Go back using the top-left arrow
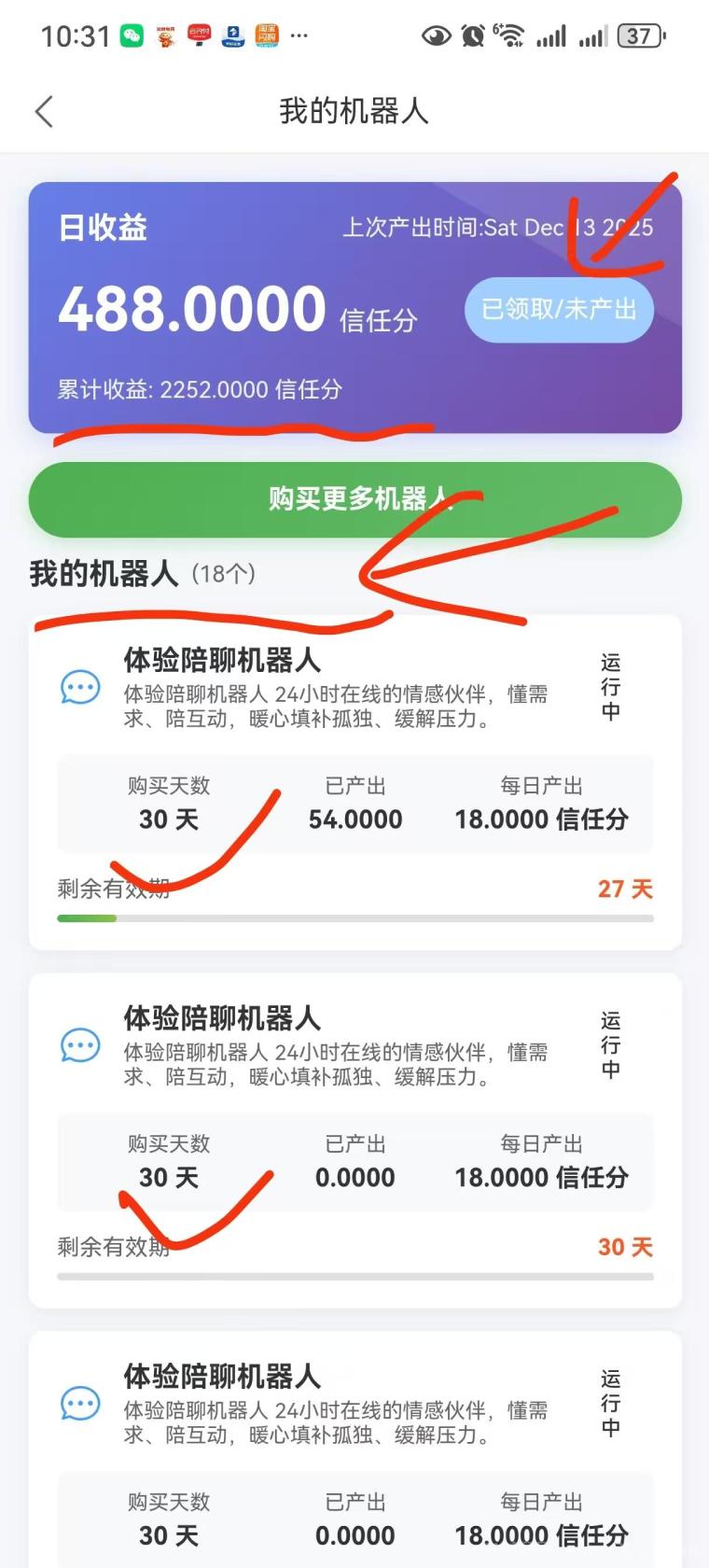This screenshot has width=709, height=1568. click(44, 111)
